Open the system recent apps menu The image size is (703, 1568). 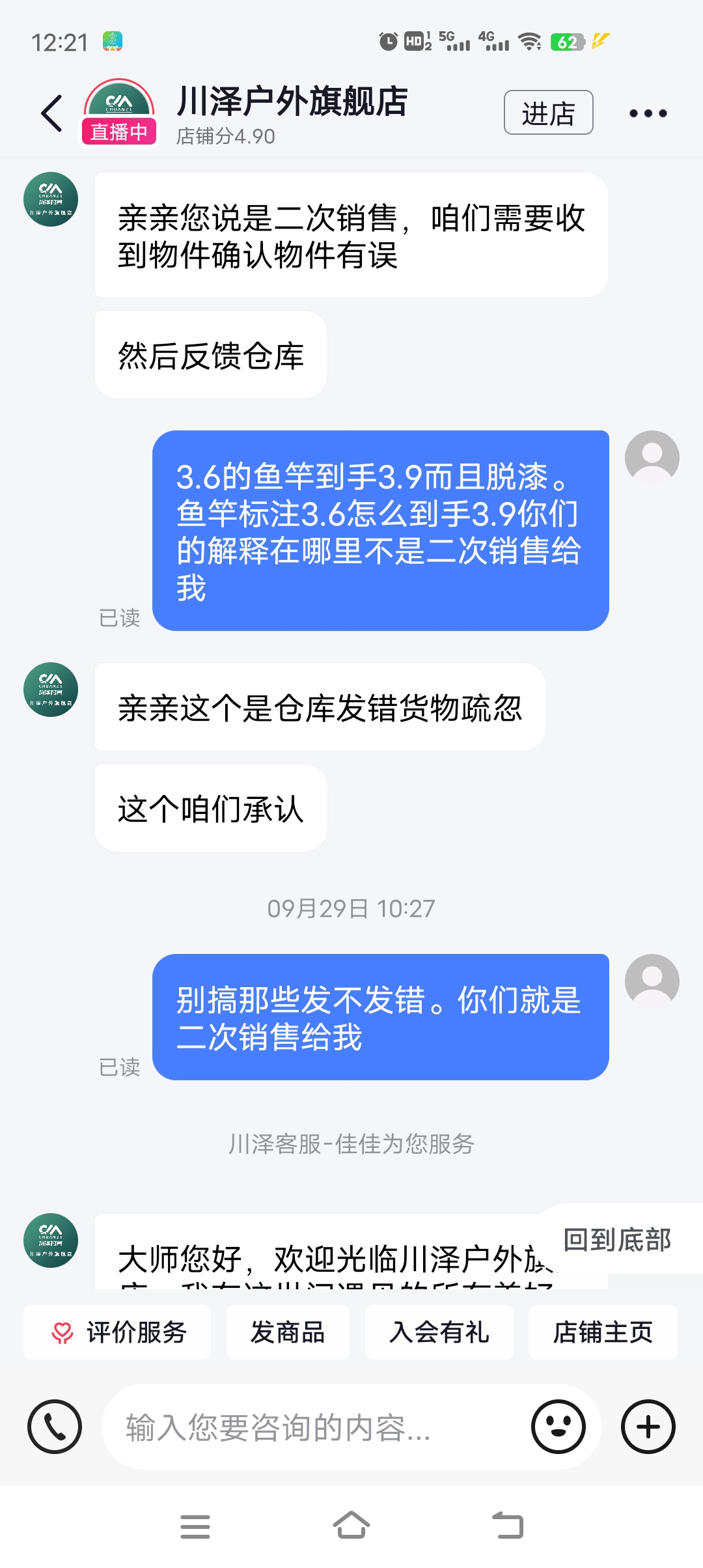point(195,1526)
